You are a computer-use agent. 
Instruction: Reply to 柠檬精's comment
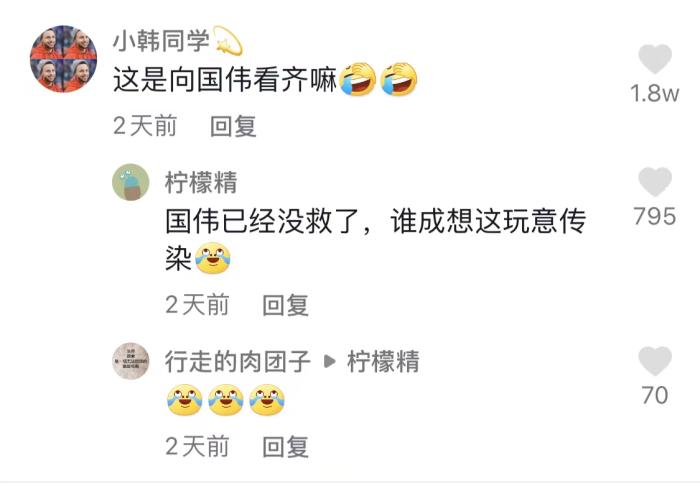click(x=285, y=305)
